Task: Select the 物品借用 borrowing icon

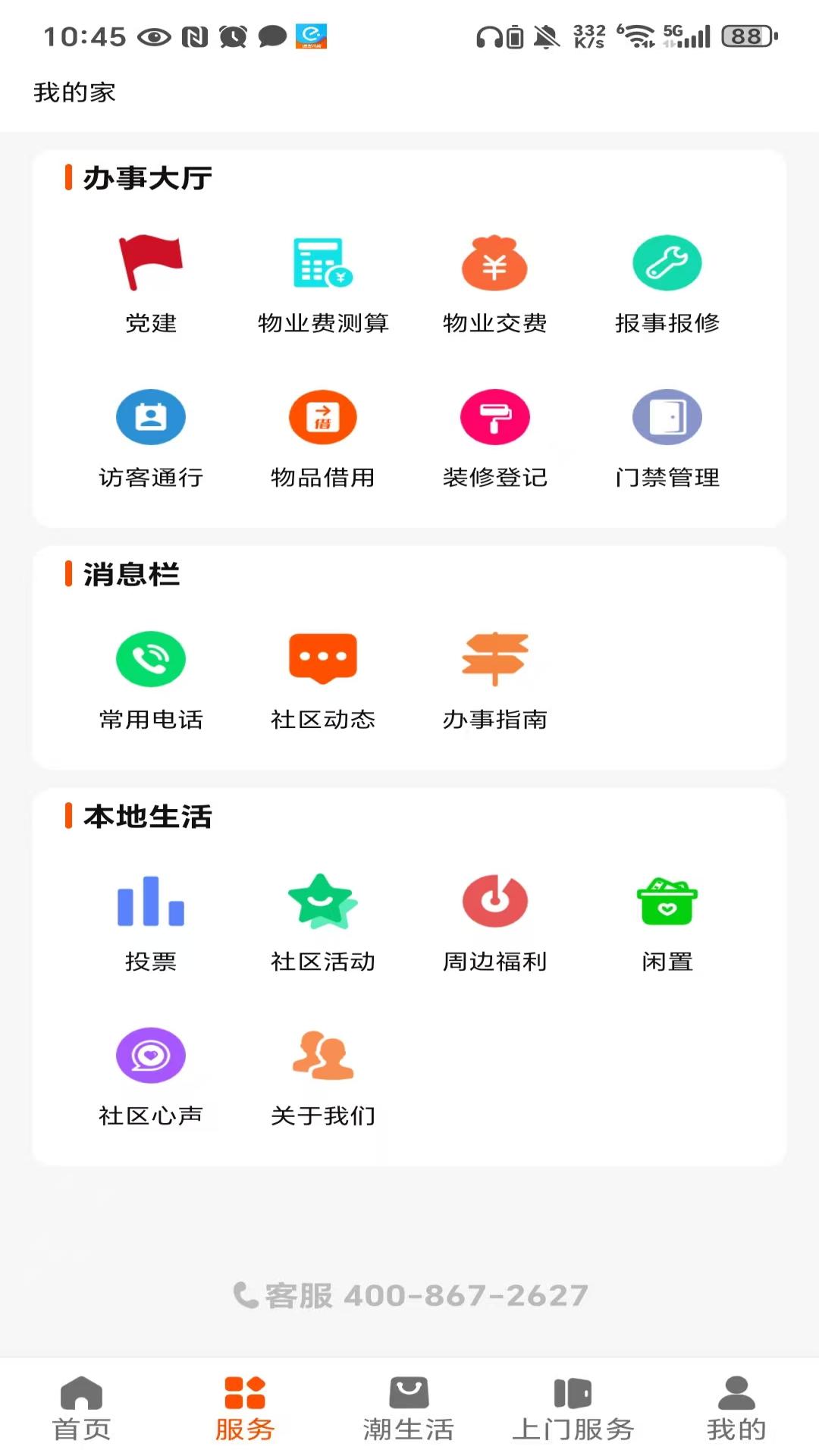Action: (x=322, y=418)
